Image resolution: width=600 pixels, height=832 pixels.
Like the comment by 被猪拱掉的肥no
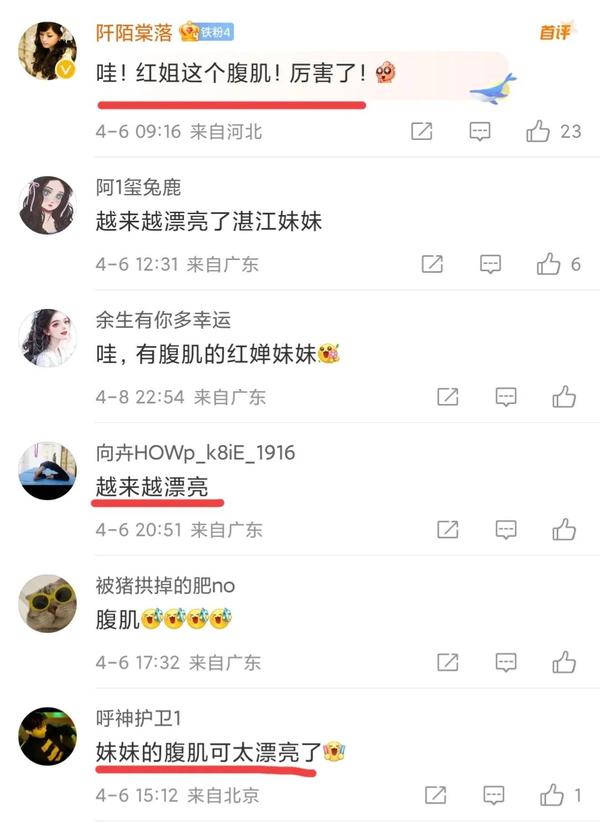(564, 662)
